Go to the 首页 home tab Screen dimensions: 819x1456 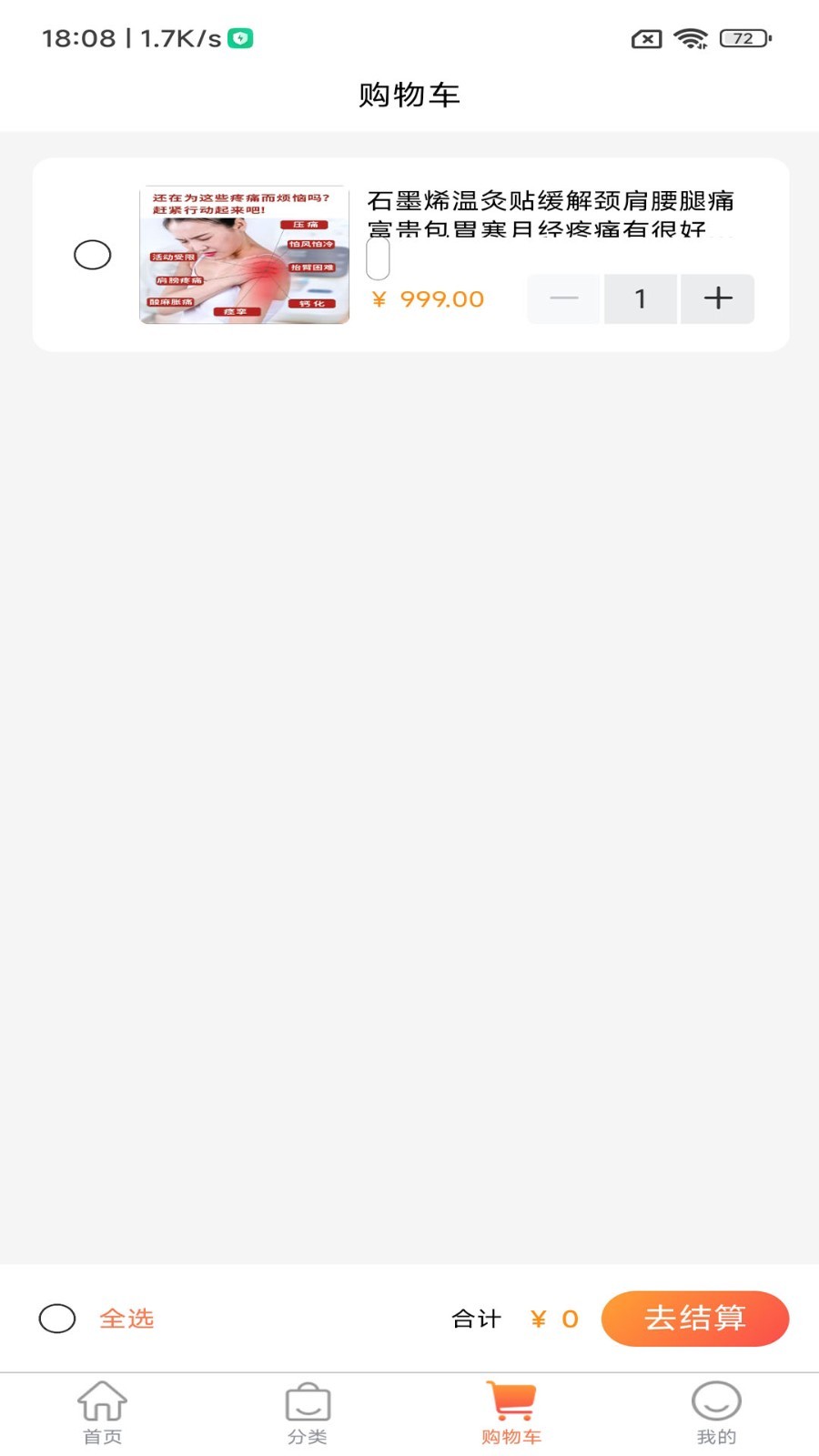(102, 1413)
